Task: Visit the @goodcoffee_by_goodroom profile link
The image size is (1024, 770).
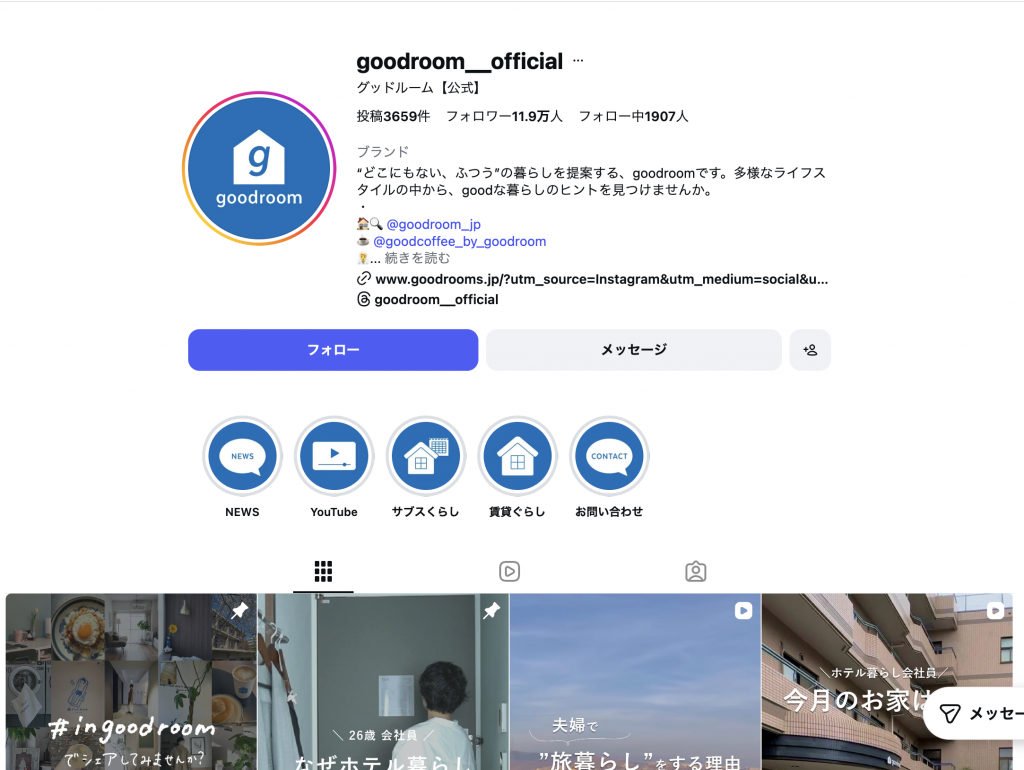Action: (x=459, y=241)
